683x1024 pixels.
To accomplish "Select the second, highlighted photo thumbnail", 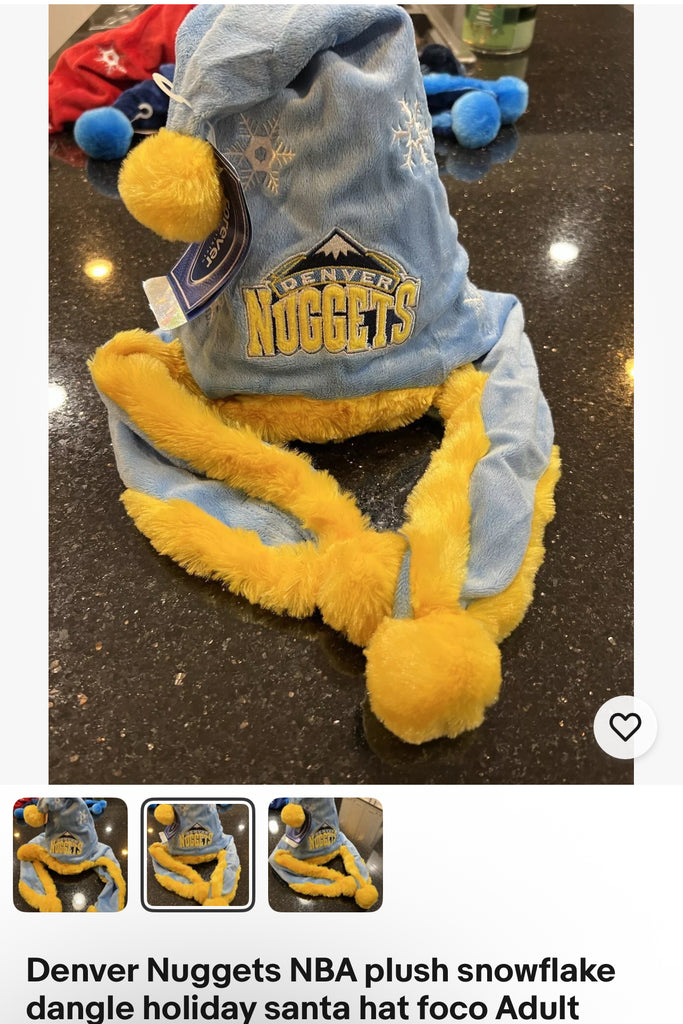I will coord(197,854).
